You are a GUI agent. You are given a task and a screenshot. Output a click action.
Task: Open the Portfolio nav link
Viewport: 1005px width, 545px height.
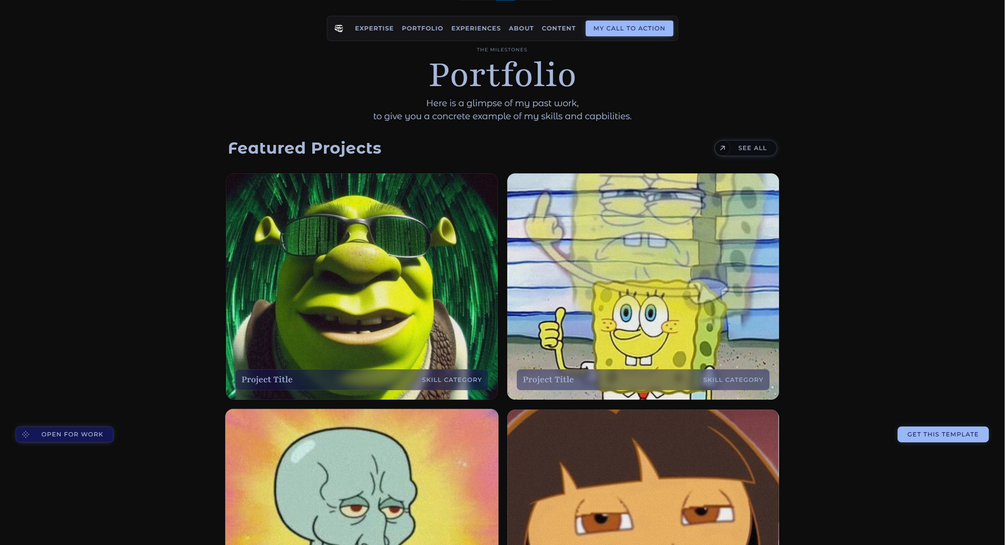click(x=422, y=28)
